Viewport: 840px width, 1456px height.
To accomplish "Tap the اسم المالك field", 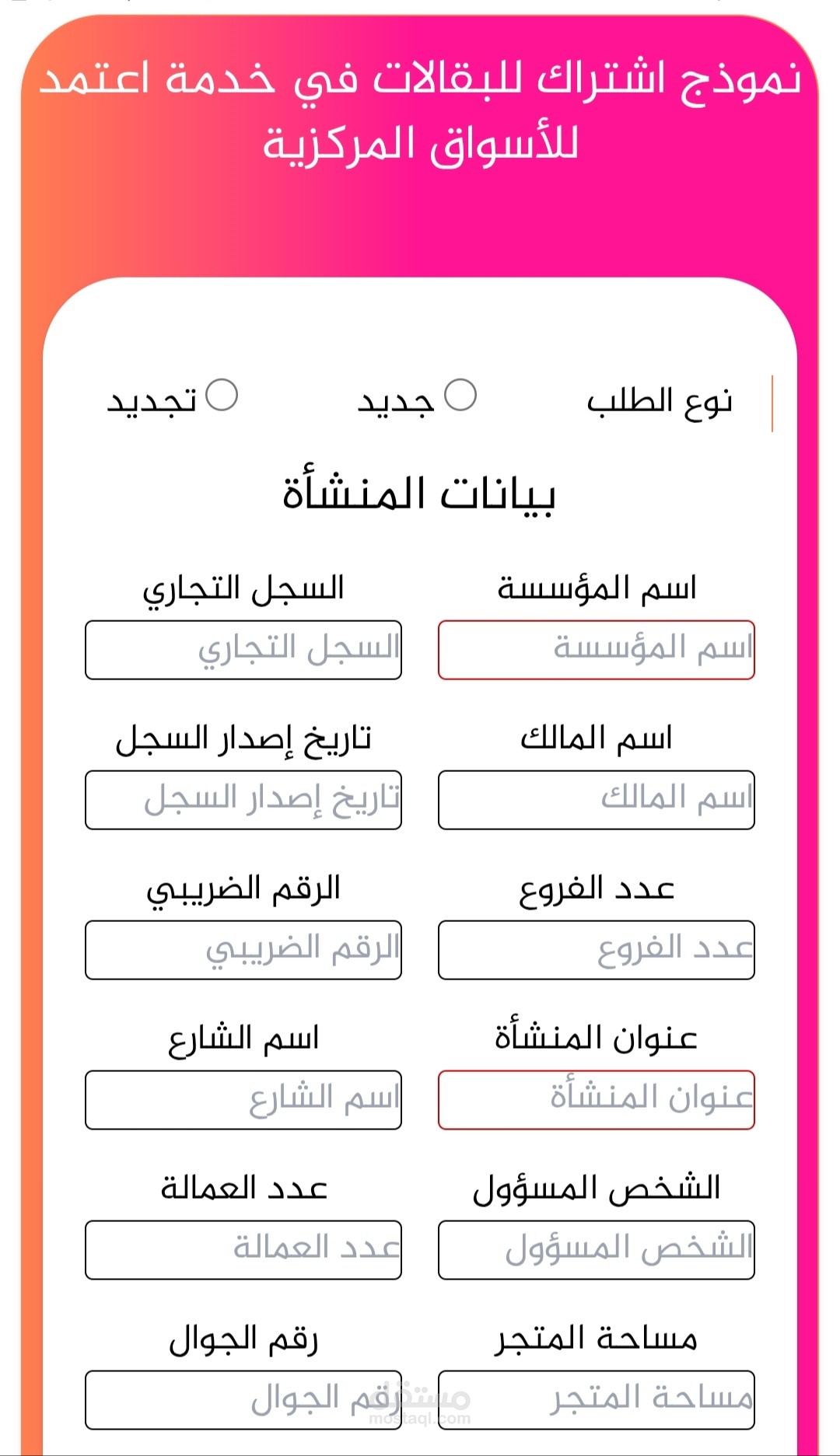I will point(597,800).
